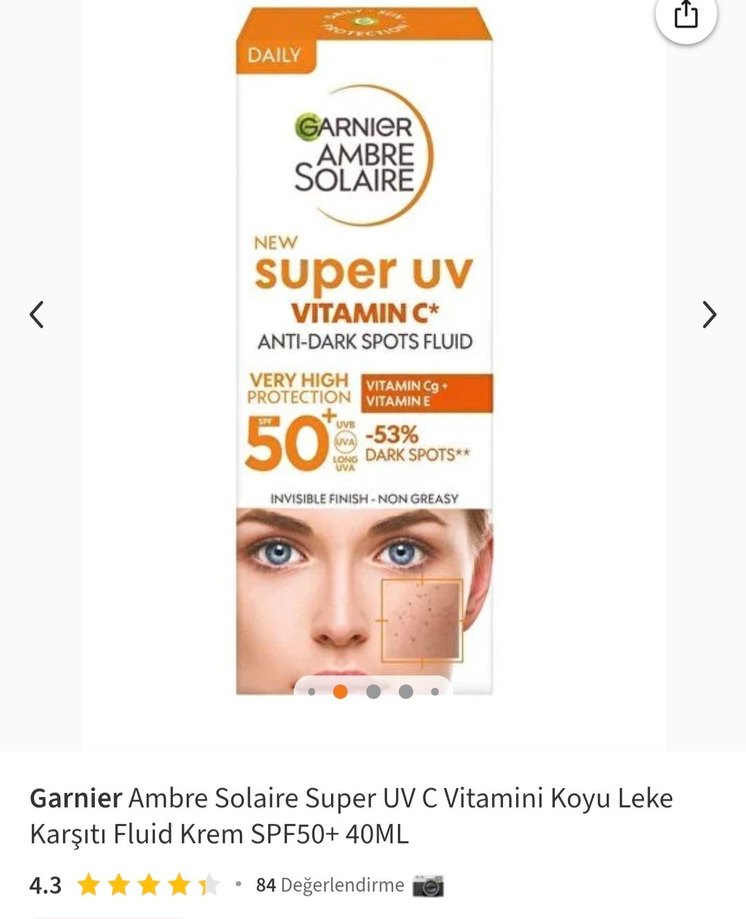Go to the previous product image
The height and width of the screenshot is (919, 746).
click(x=37, y=315)
